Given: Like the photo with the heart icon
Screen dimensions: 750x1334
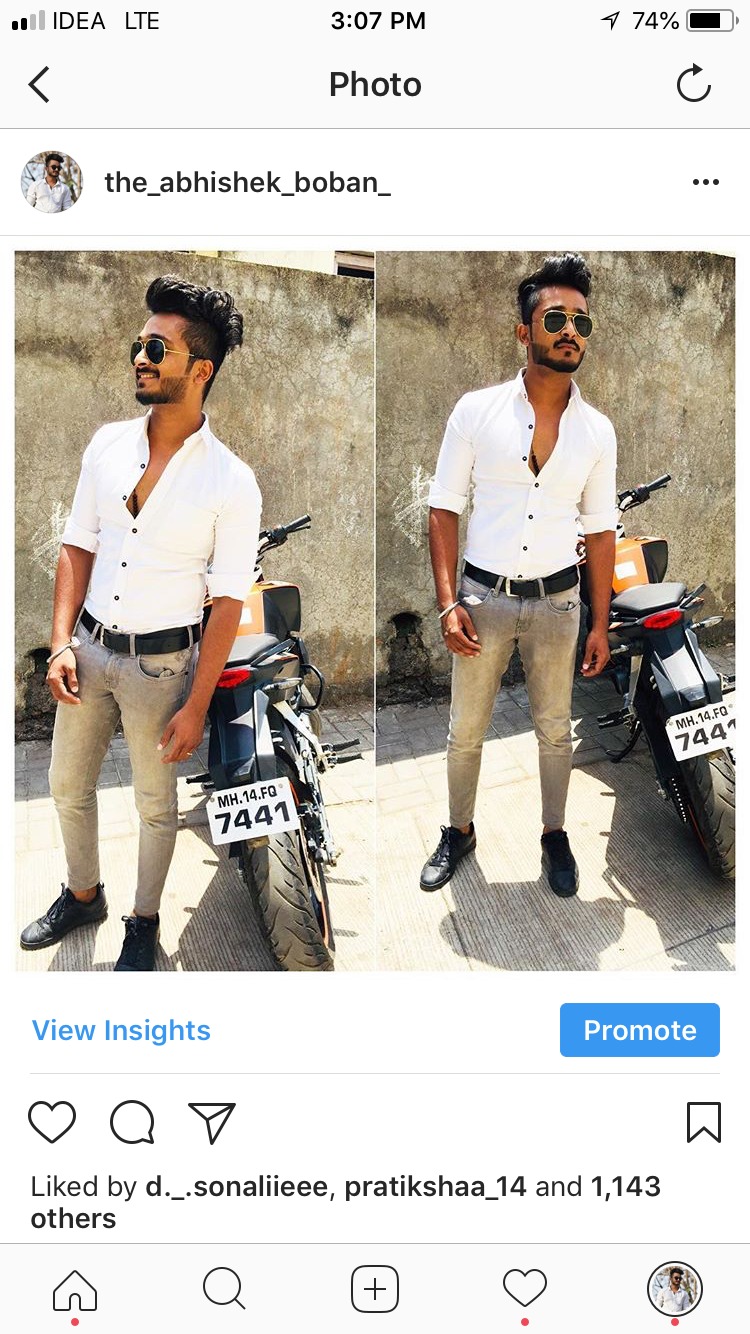Looking at the screenshot, I should tap(52, 1122).
